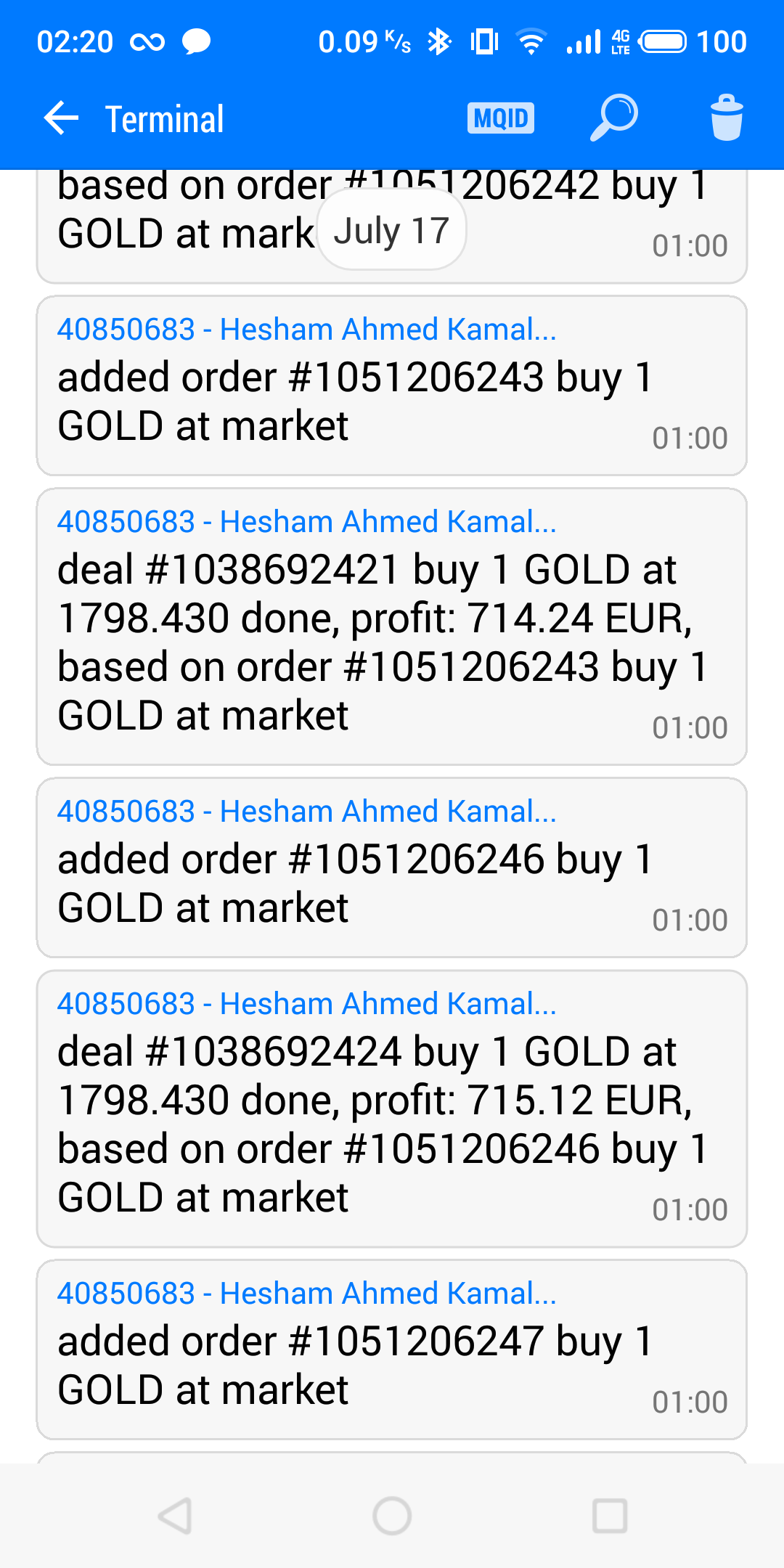Delete messages using the trash icon

pos(726,118)
